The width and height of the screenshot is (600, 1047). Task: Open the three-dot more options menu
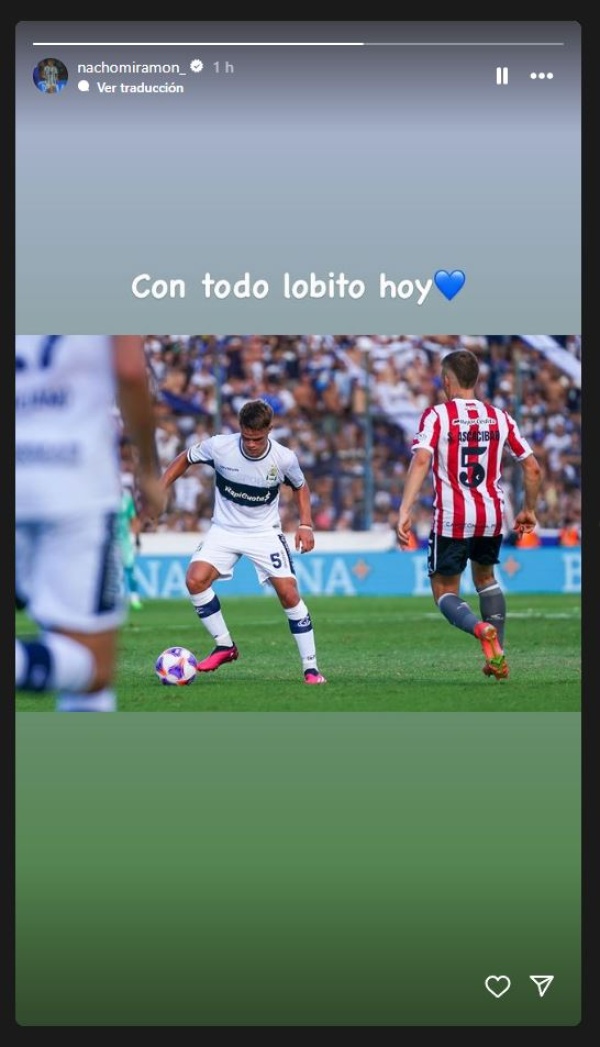click(541, 76)
